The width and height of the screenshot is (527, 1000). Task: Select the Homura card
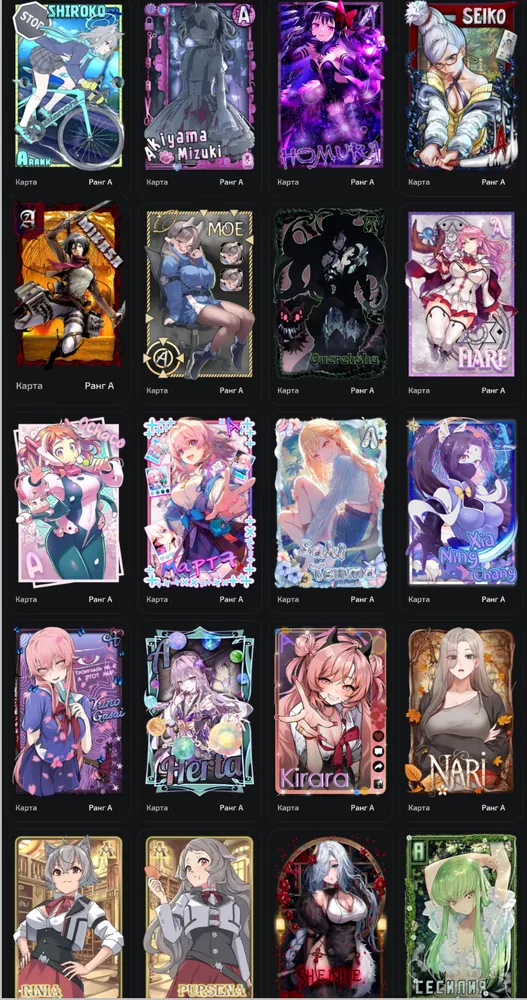tap(330, 85)
